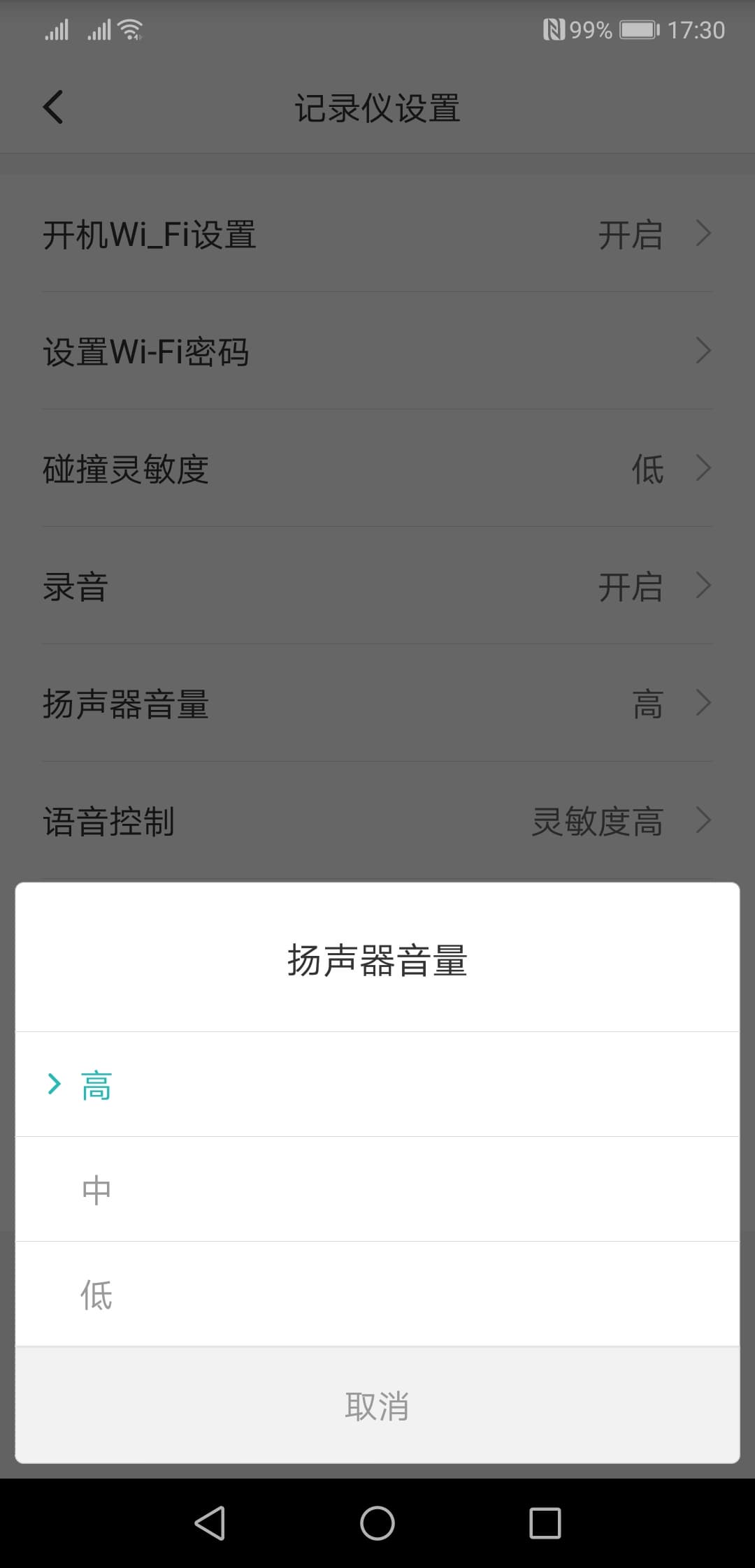Open recent apps from the navigation bar

(545, 1523)
